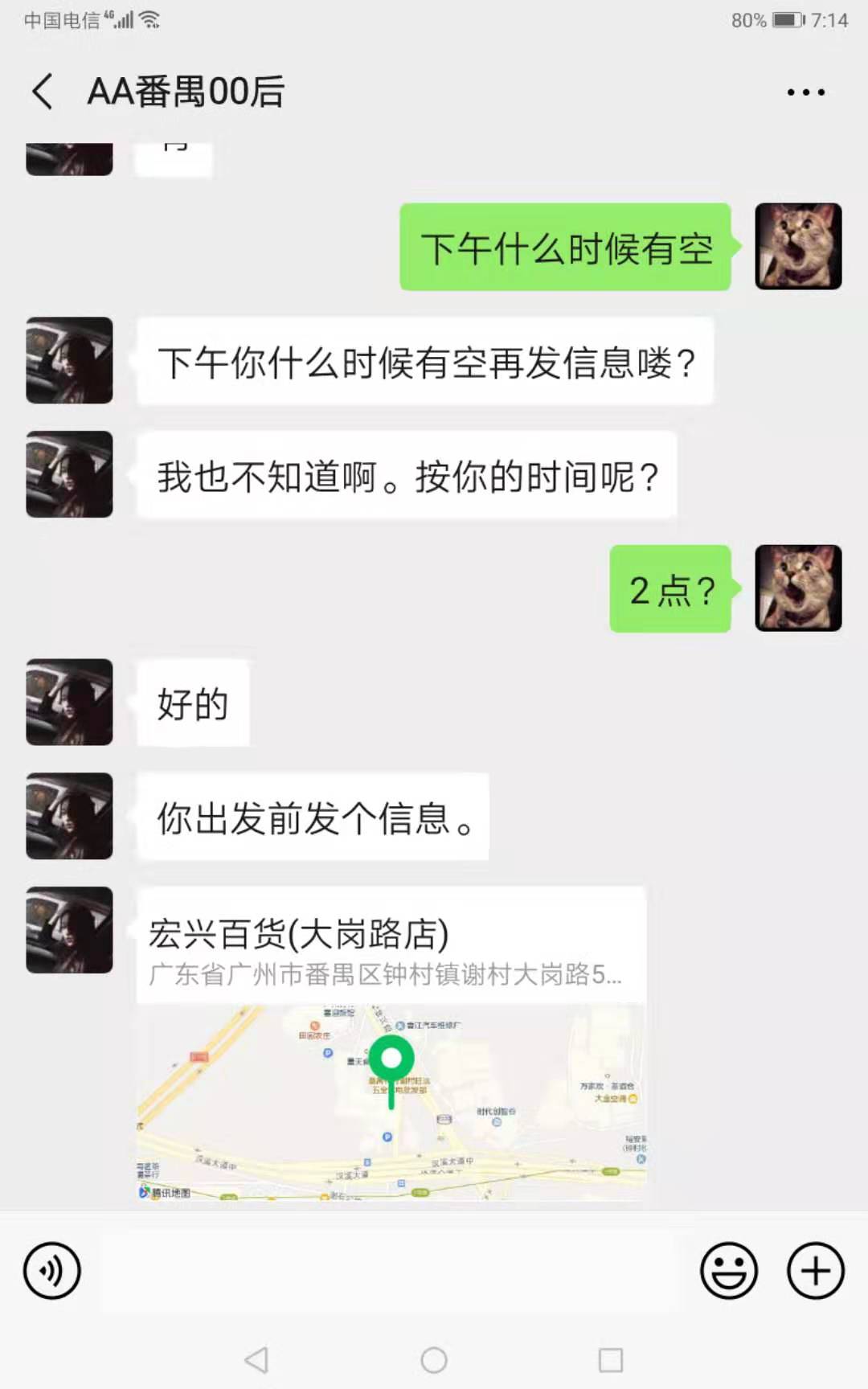This screenshot has height=1389, width=868.
Task: Open the emoji picker
Action: click(728, 1271)
